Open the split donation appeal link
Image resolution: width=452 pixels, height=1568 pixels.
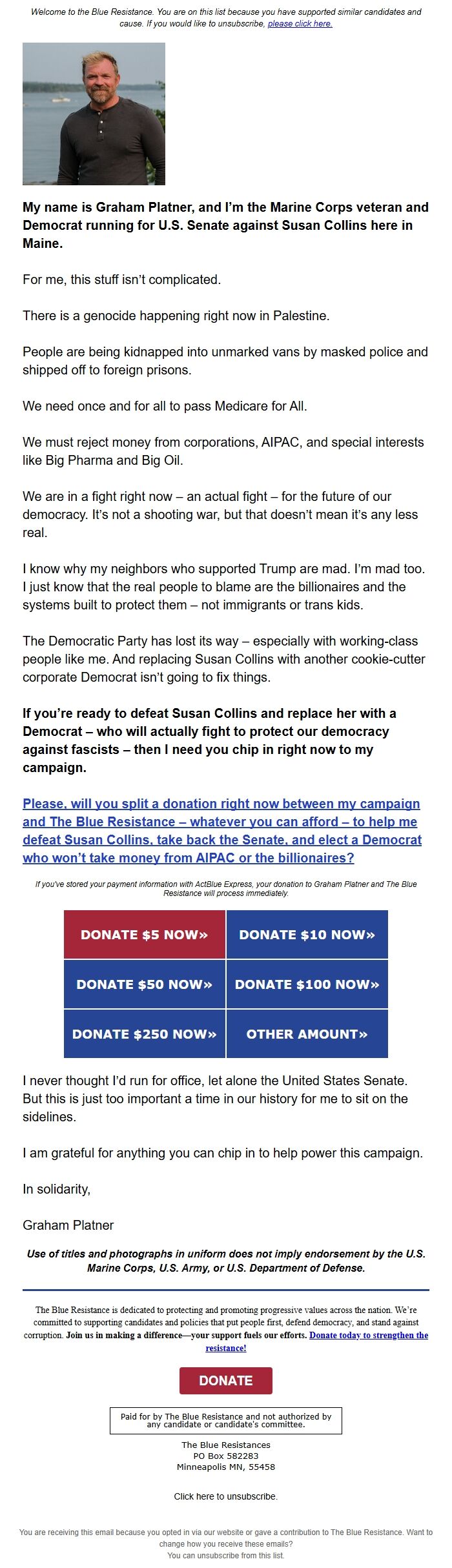(x=221, y=830)
